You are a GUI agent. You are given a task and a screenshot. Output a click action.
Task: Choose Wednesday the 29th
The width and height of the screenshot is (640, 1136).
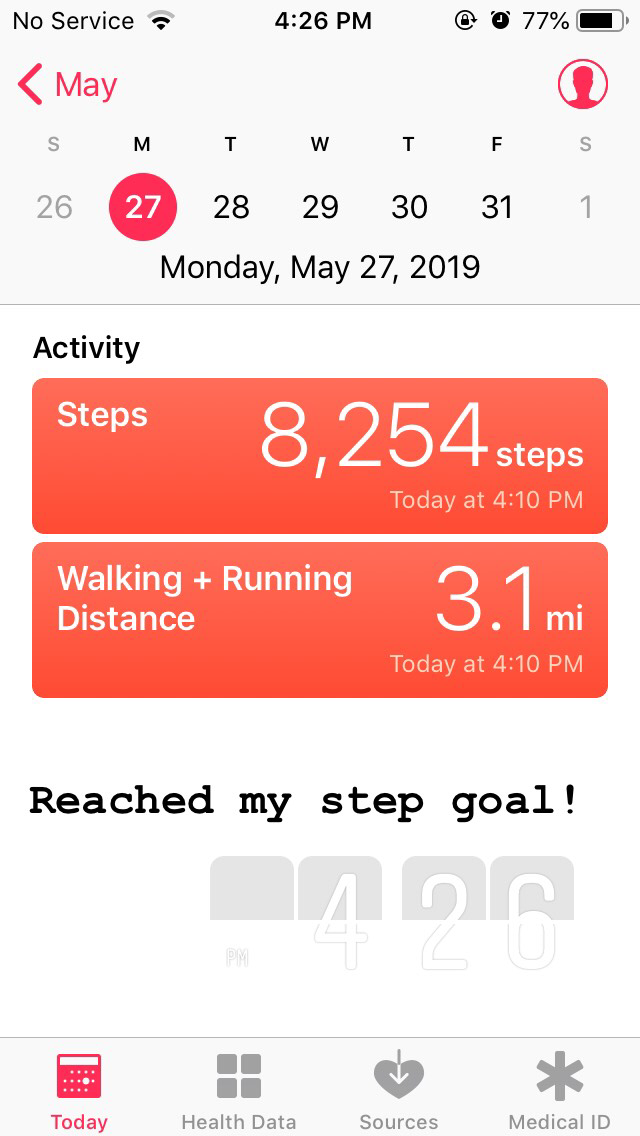click(x=320, y=207)
